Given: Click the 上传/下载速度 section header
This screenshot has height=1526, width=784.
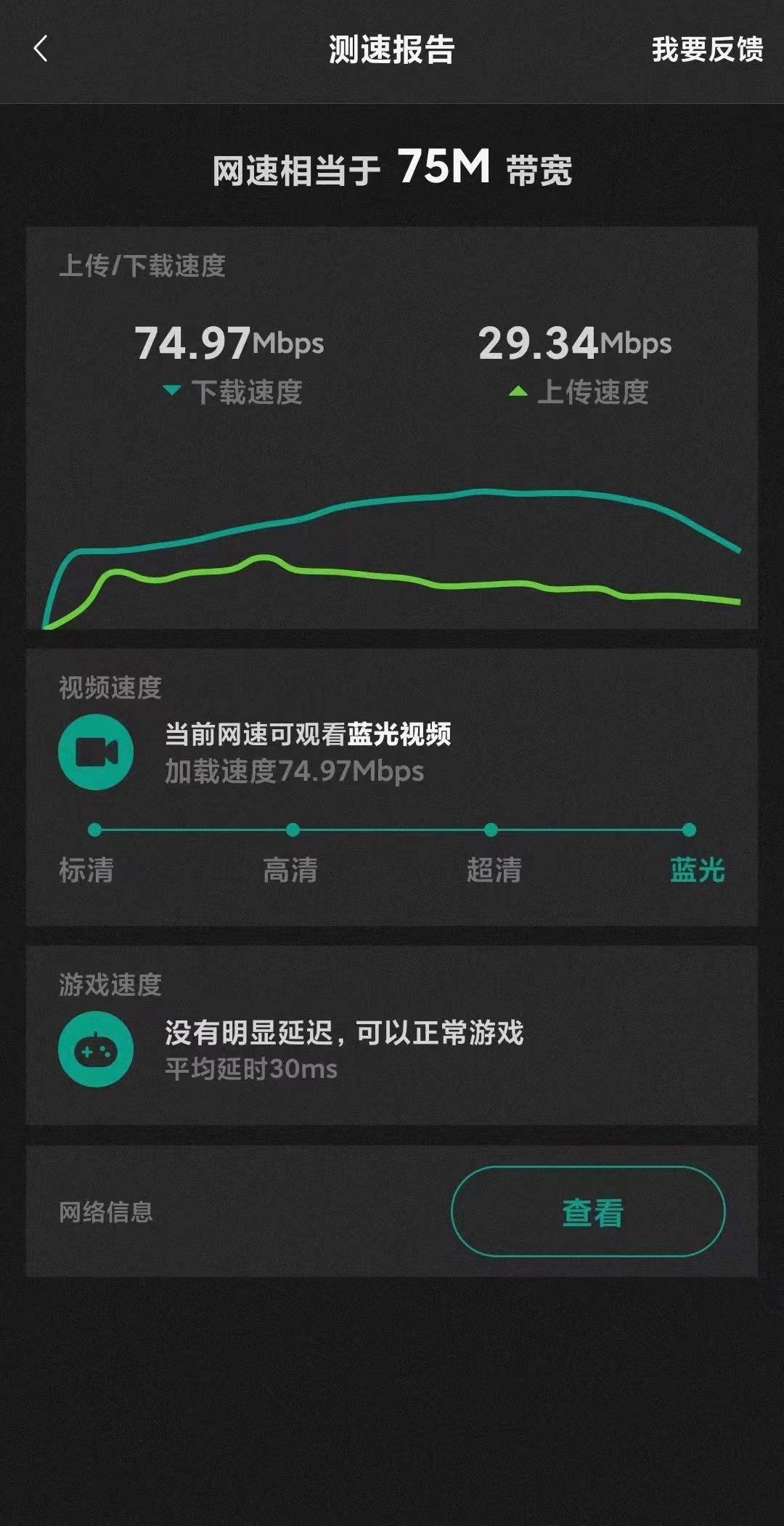Looking at the screenshot, I should [x=143, y=266].
